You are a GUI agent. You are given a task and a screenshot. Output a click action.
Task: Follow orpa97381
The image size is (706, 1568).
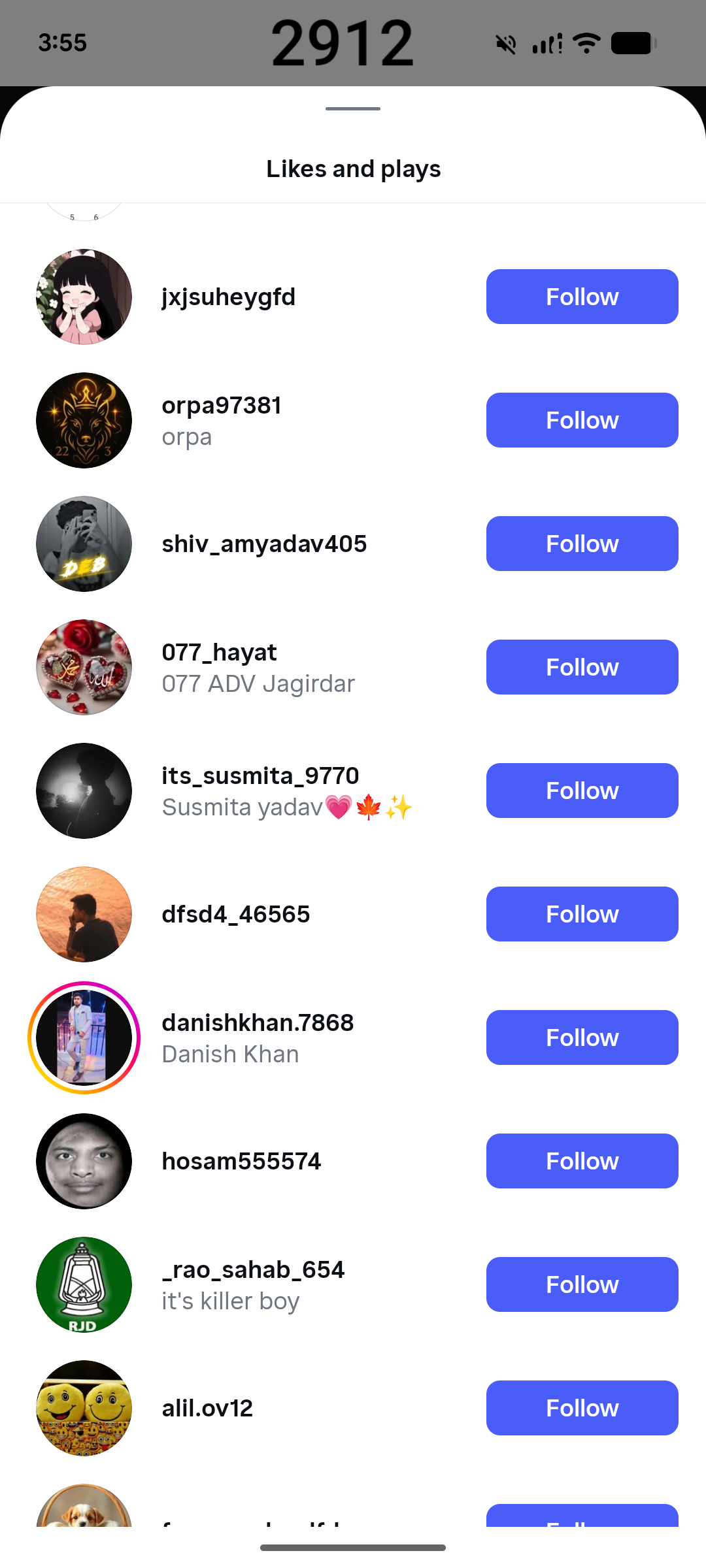[x=582, y=420]
